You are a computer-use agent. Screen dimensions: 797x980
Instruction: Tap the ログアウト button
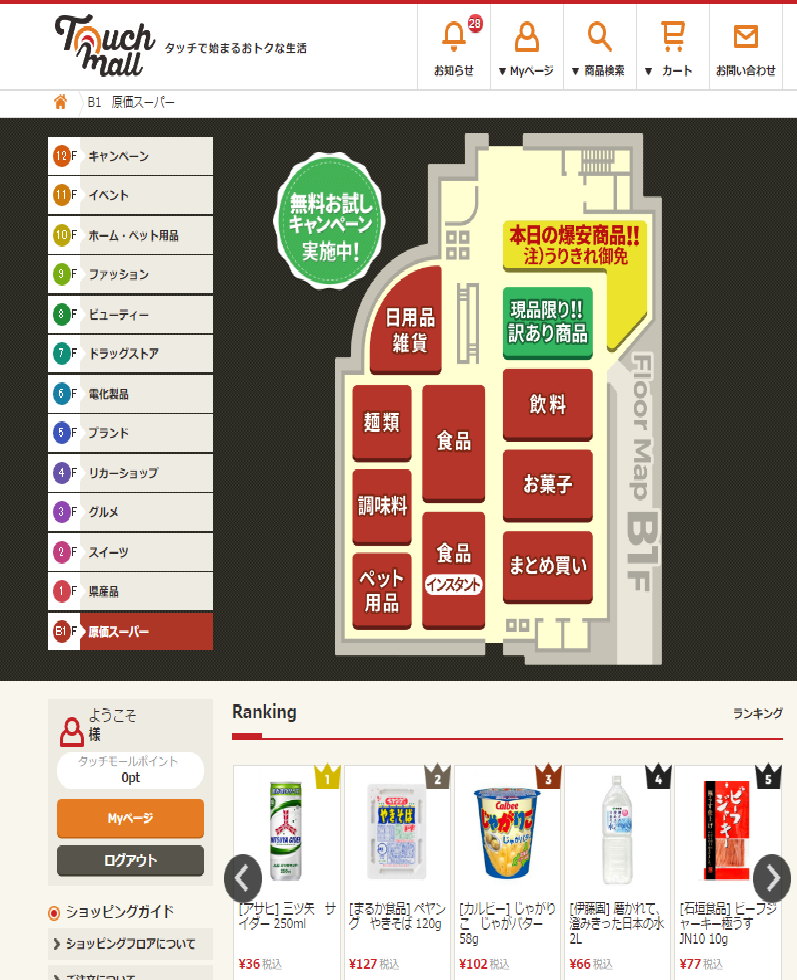pos(130,860)
